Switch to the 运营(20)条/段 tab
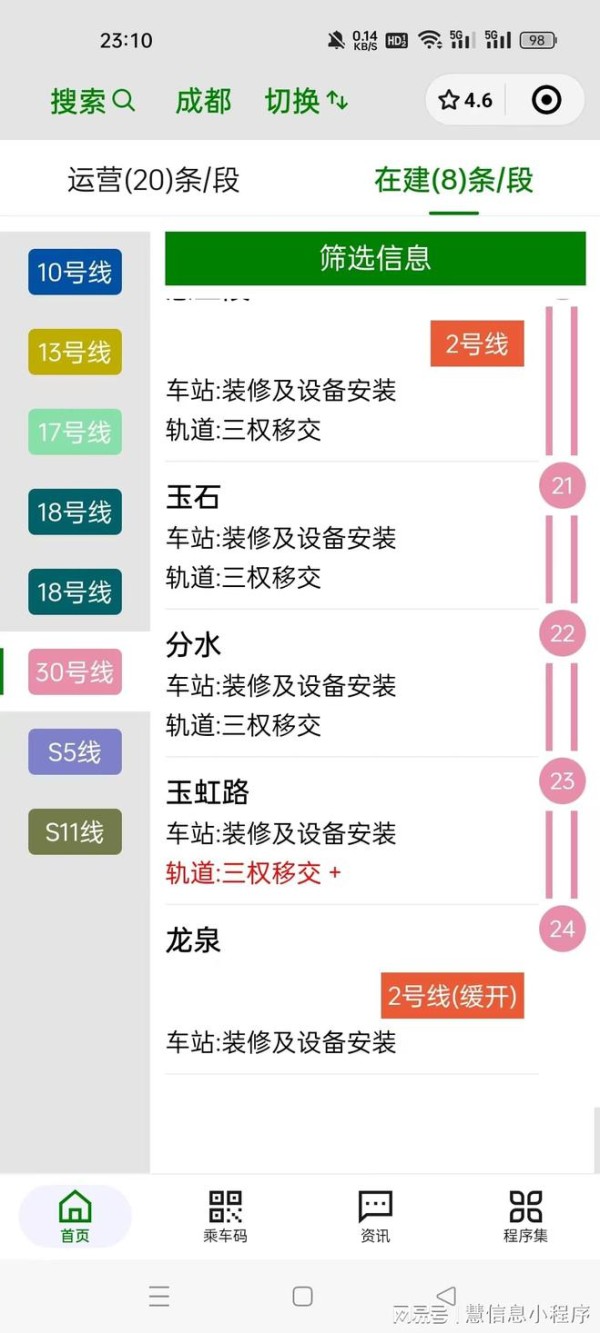The height and width of the screenshot is (1333, 600). tap(153, 180)
